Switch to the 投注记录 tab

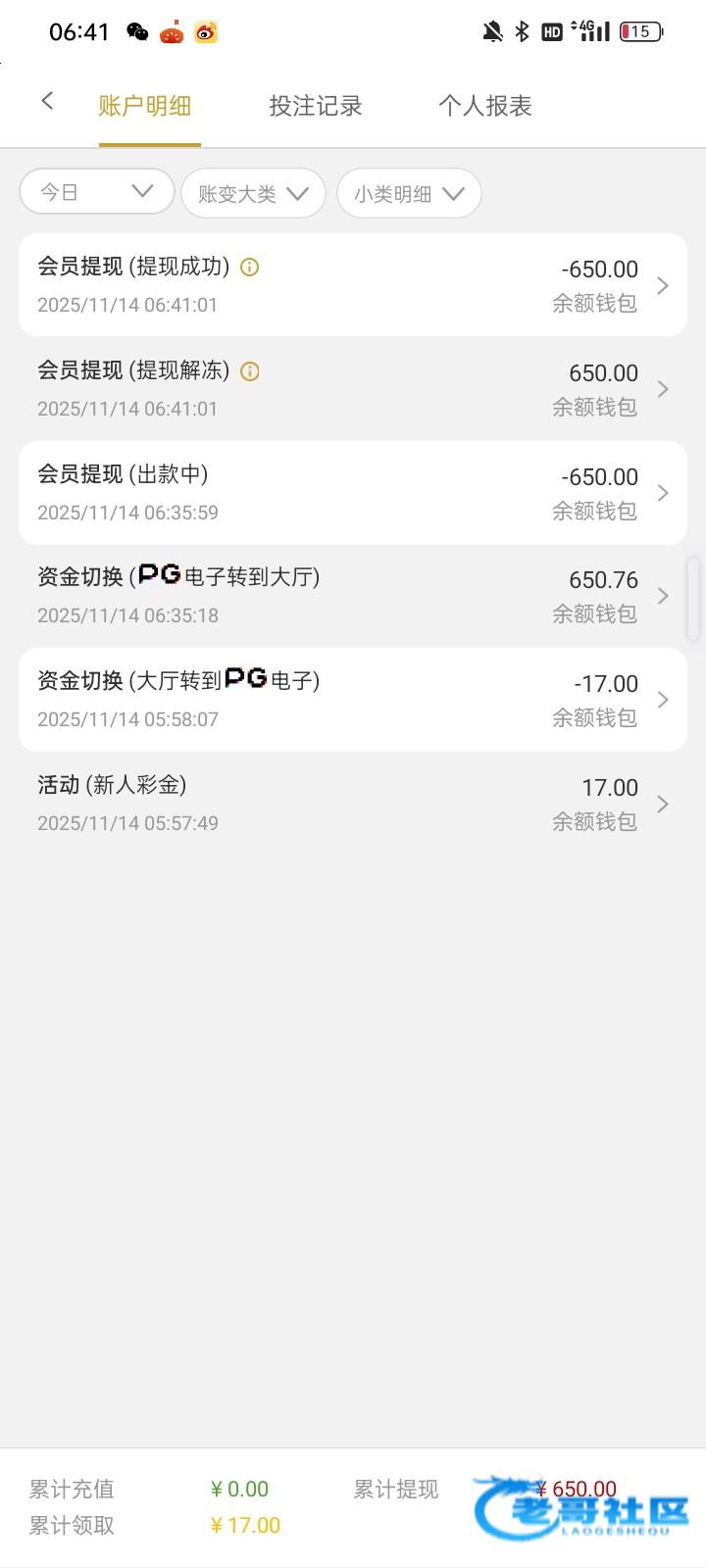(x=316, y=106)
